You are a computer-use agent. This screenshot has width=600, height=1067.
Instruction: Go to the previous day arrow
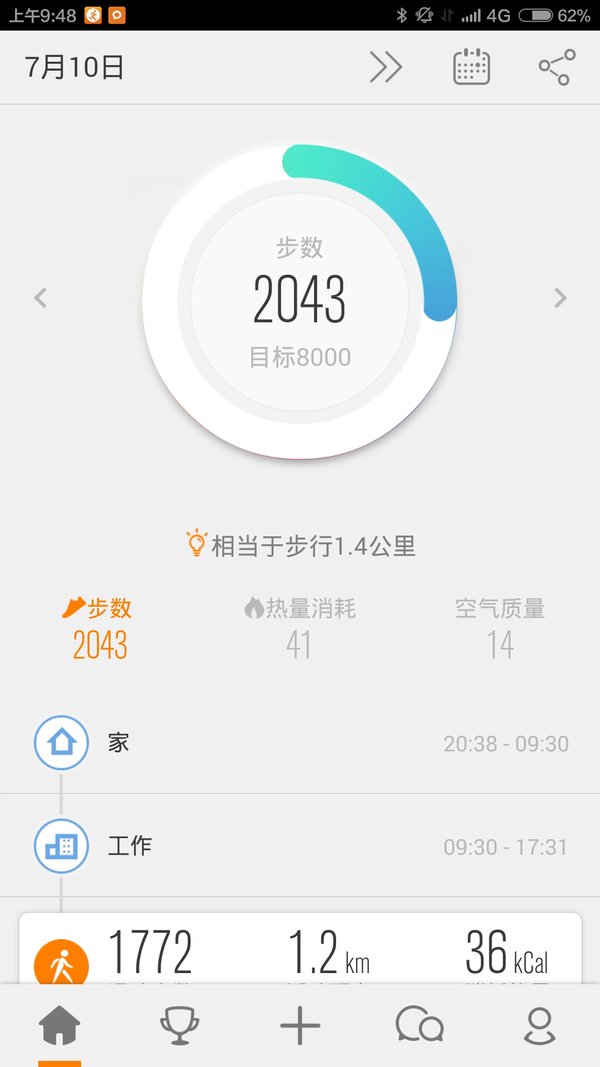[41, 298]
